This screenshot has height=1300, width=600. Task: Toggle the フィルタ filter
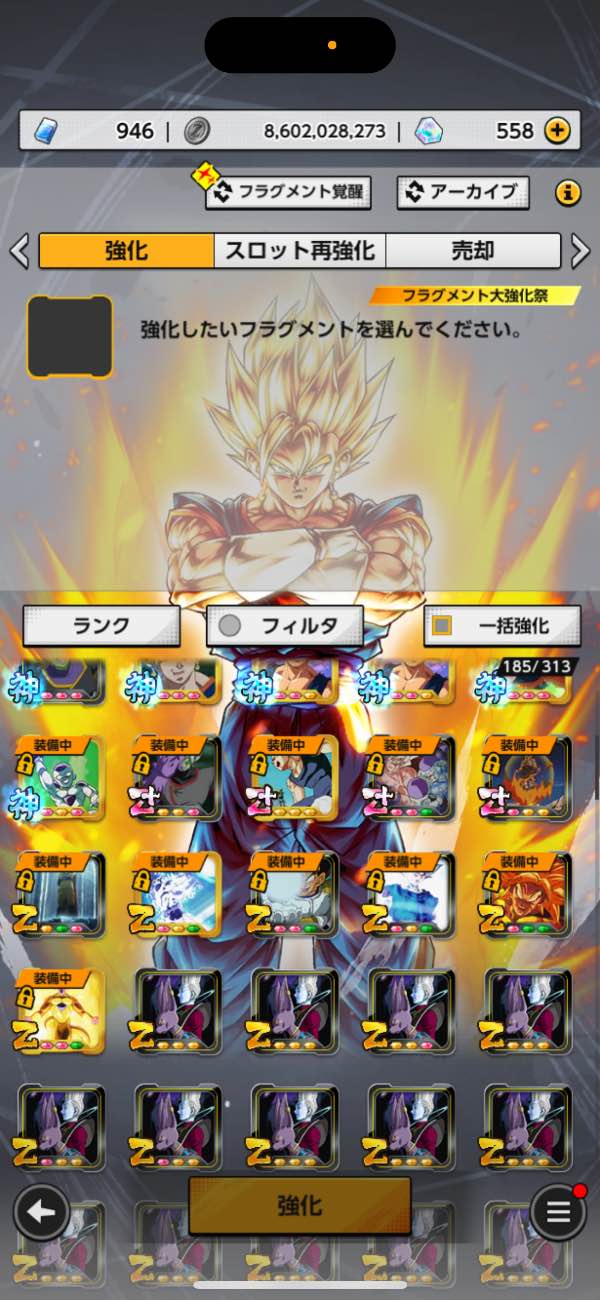pos(284,626)
